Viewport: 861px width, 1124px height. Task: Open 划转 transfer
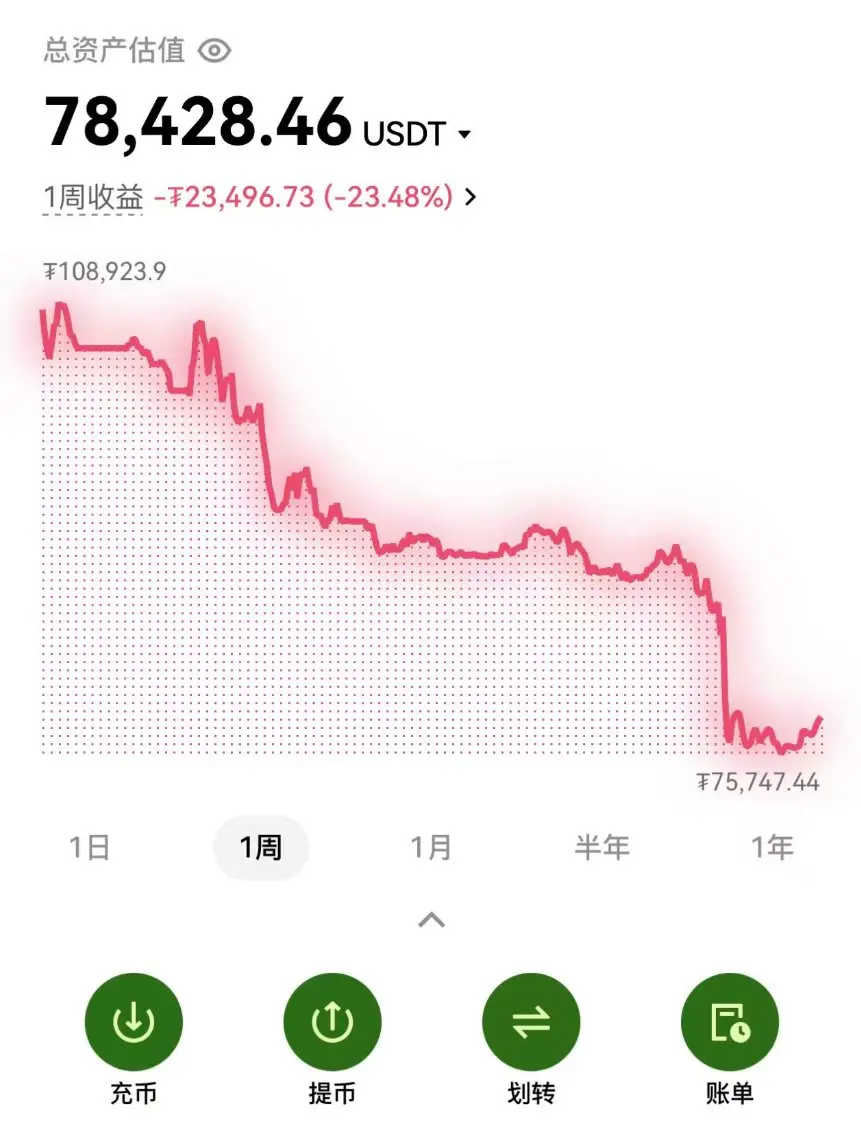tap(531, 1022)
